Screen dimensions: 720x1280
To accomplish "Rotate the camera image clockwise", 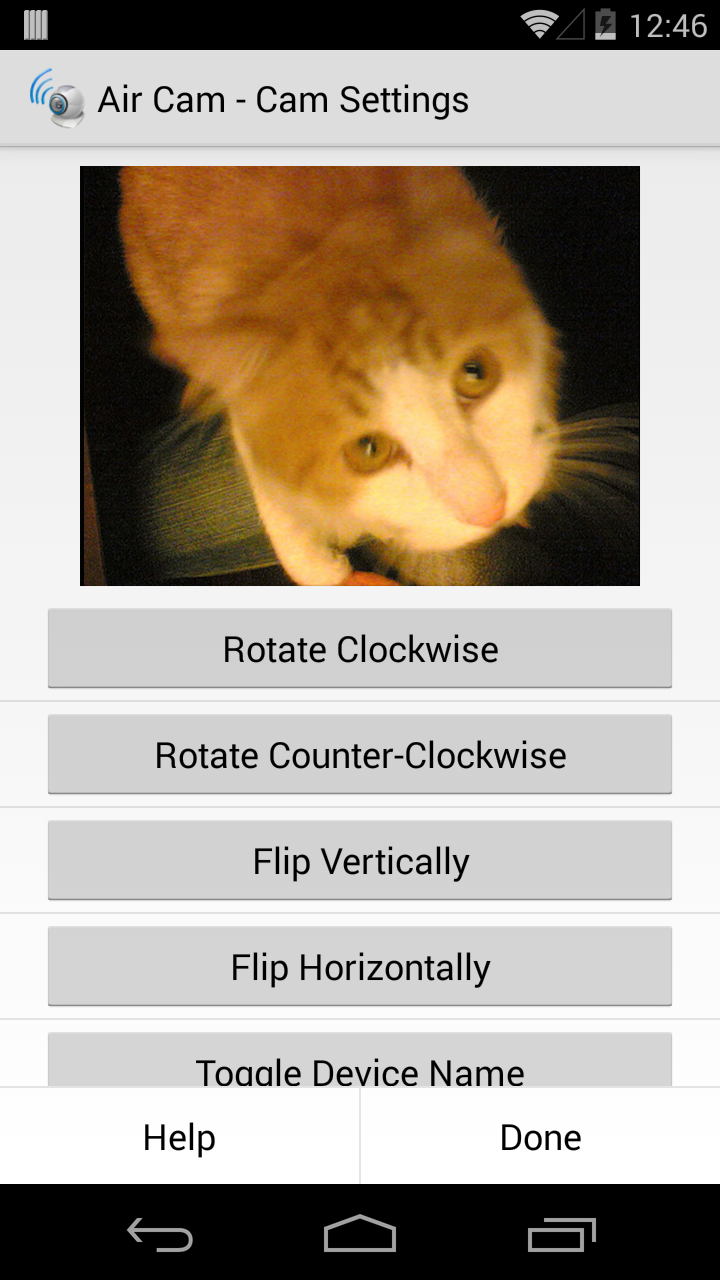I will (360, 649).
